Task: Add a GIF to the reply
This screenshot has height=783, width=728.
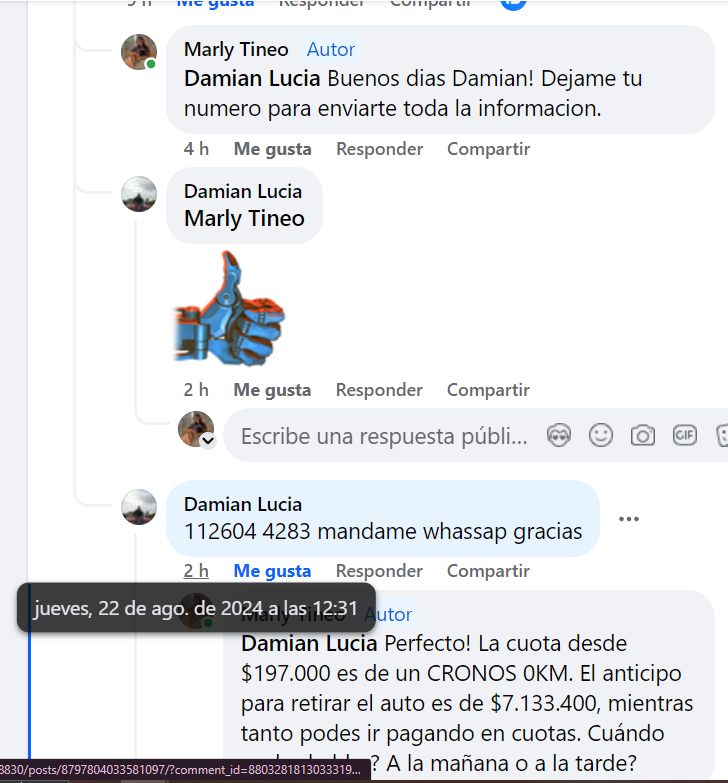Action: [x=684, y=435]
